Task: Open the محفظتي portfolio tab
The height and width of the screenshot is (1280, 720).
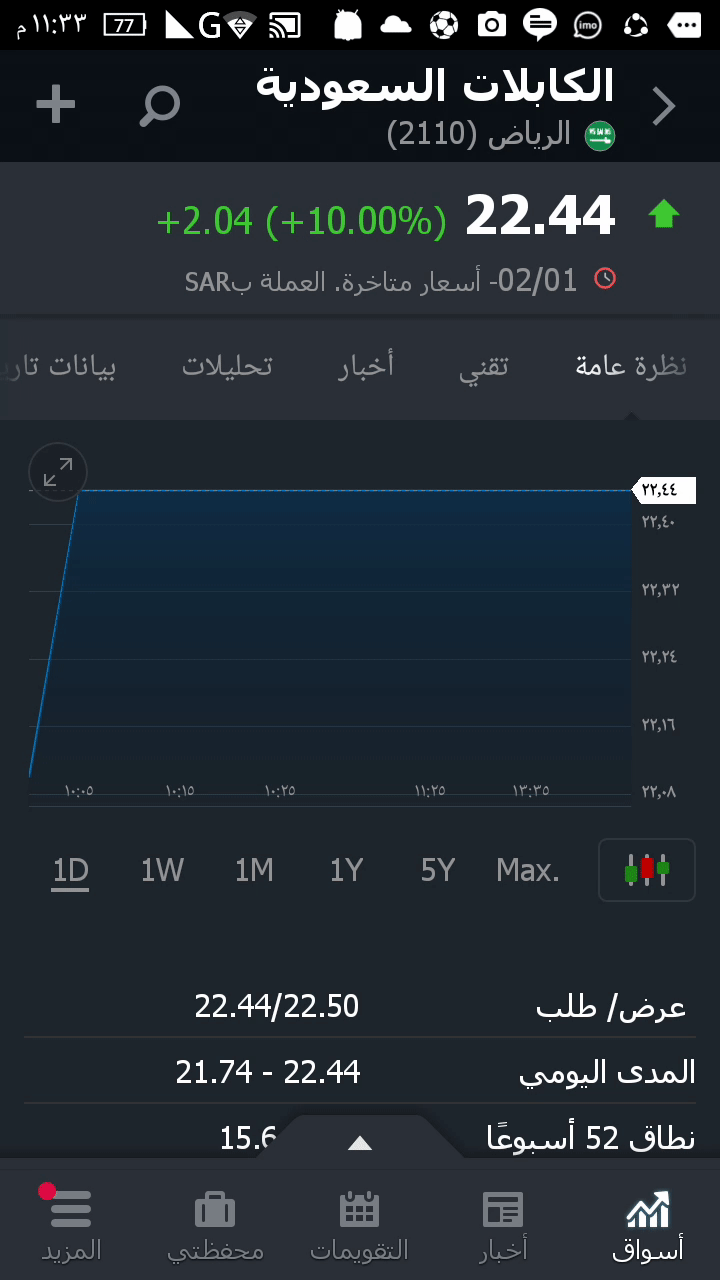Action: click(215, 1225)
